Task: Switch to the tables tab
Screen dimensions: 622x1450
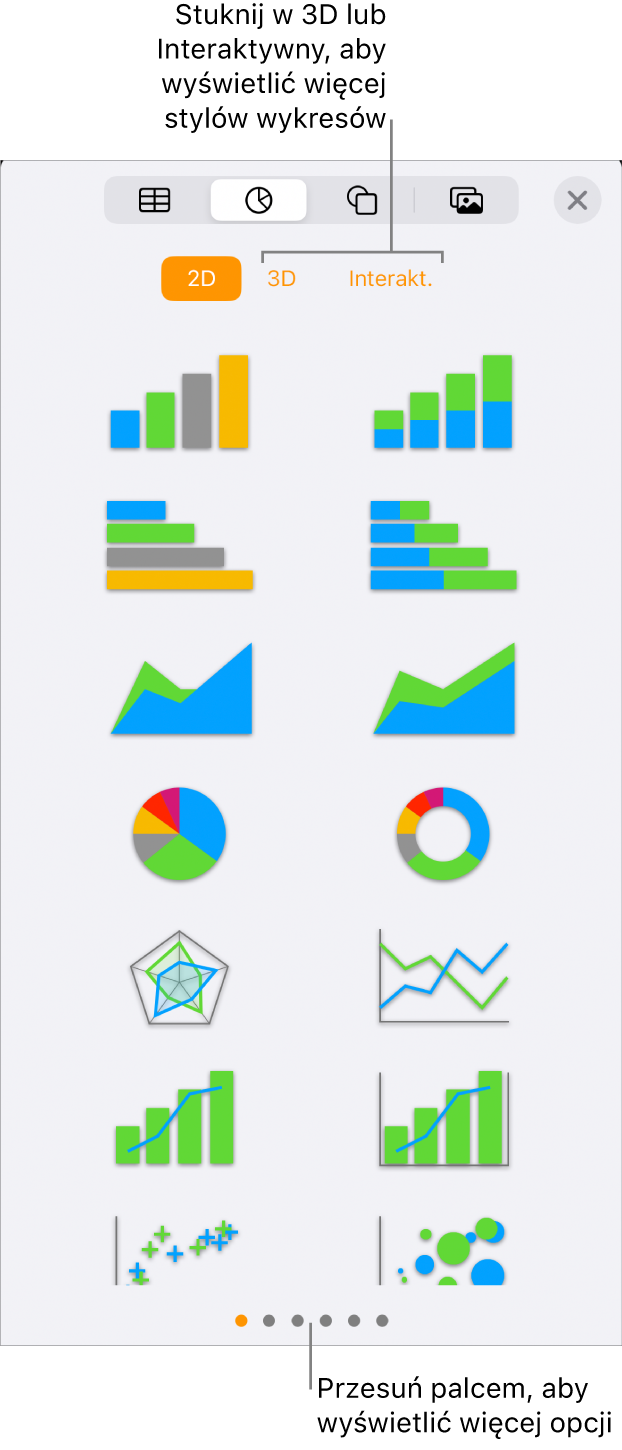Action: (155, 200)
